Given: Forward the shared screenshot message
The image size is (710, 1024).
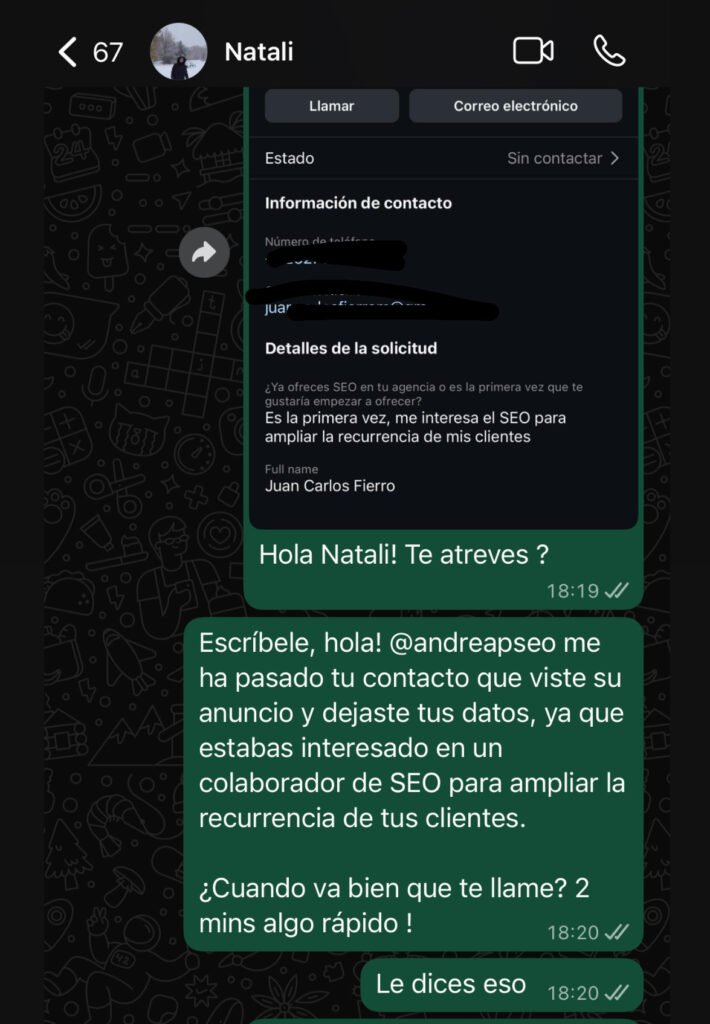Looking at the screenshot, I should point(204,254).
